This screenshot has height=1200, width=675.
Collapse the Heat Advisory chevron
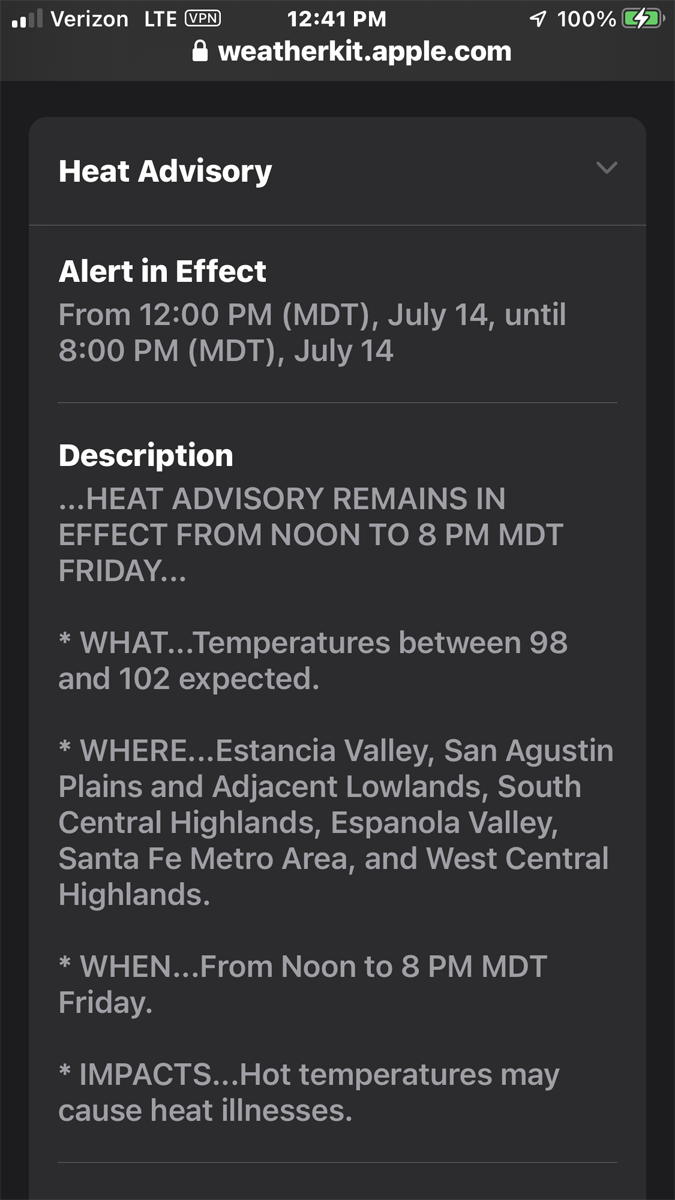click(x=606, y=168)
